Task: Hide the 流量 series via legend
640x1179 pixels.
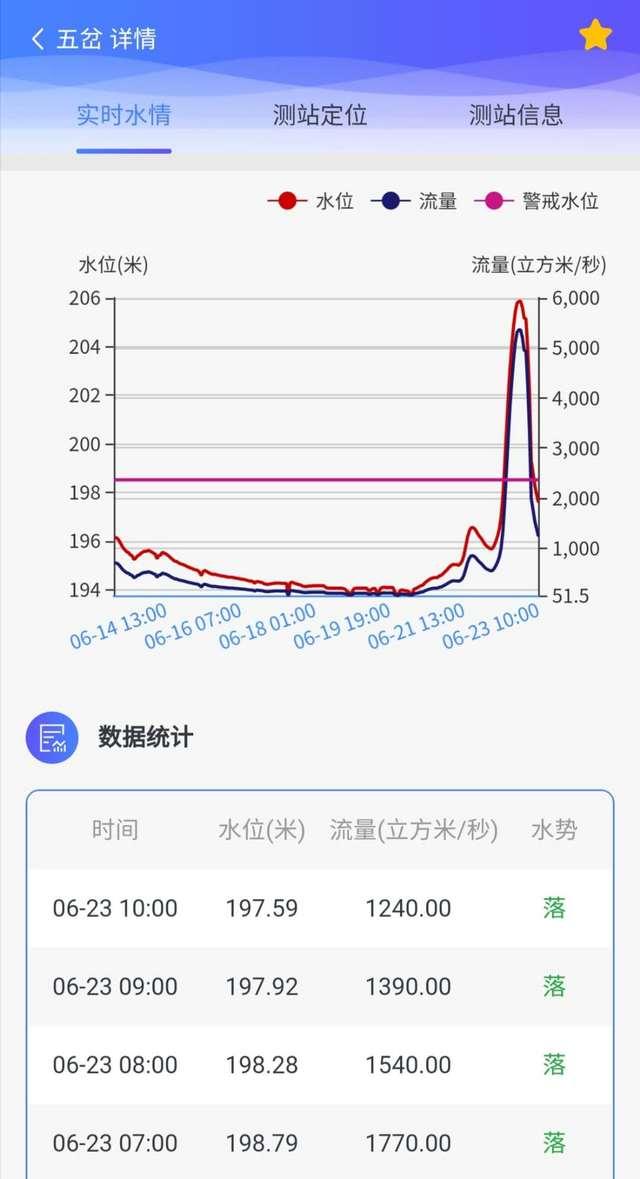Action: [414, 201]
